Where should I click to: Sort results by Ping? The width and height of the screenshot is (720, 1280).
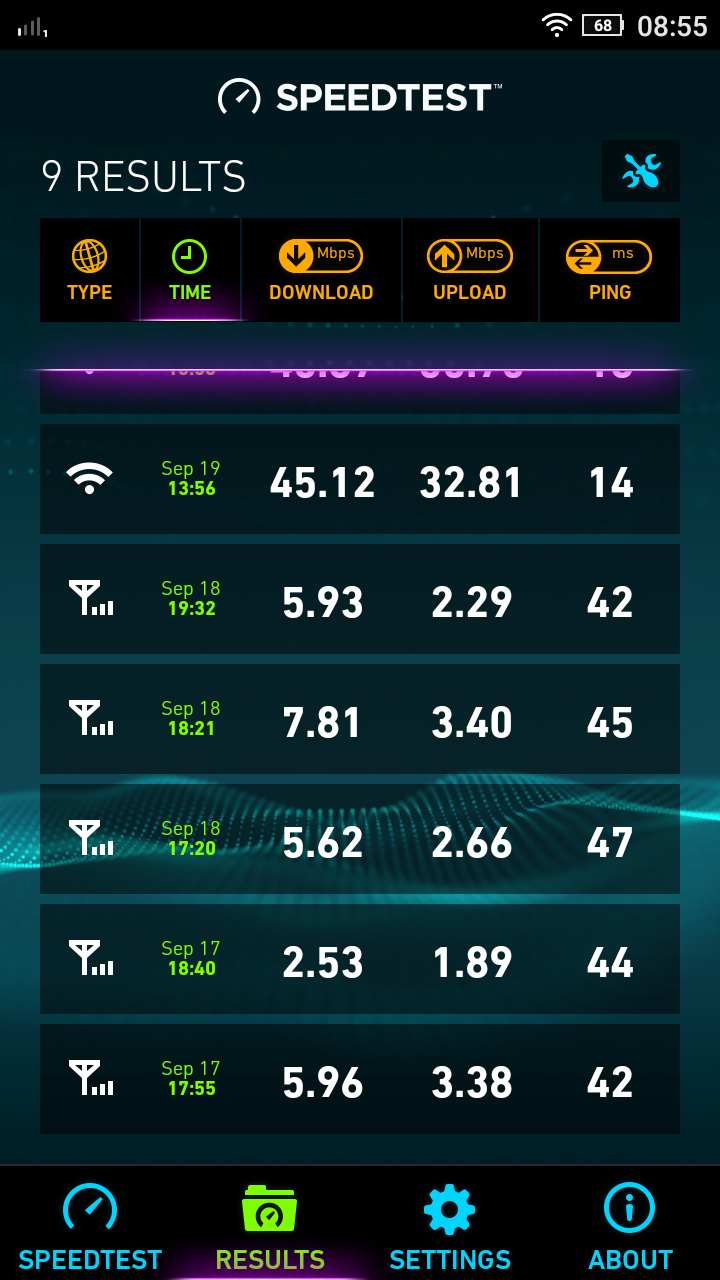coord(609,271)
